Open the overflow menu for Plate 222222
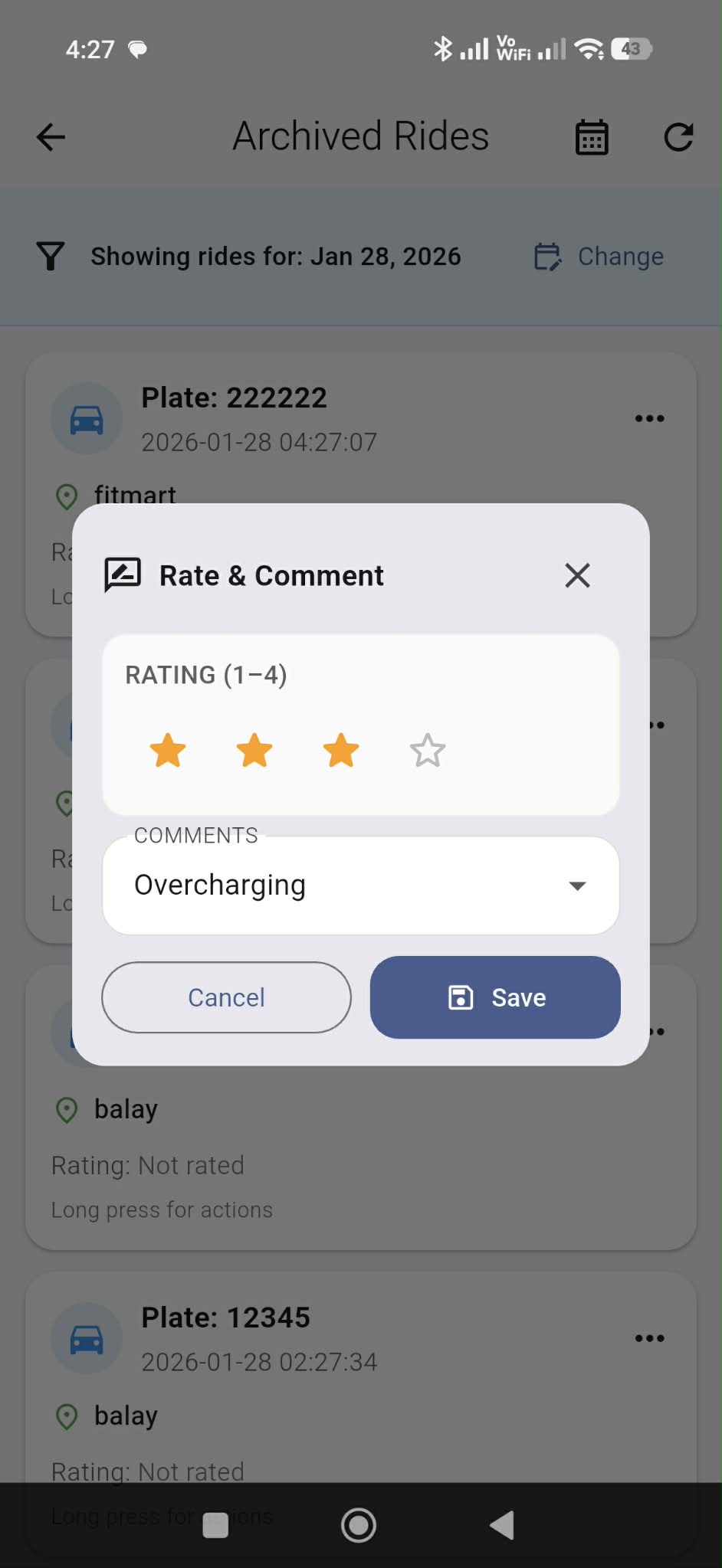The image size is (722, 1568). click(x=649, y=418)
